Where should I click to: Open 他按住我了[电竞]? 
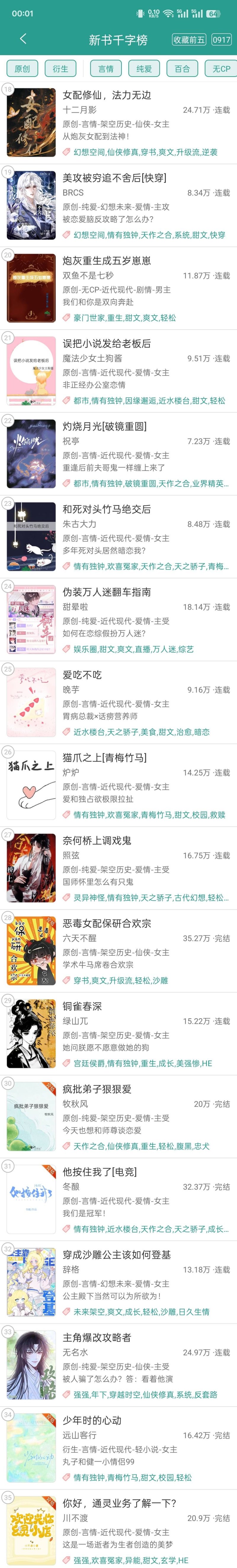(100, 1171)
